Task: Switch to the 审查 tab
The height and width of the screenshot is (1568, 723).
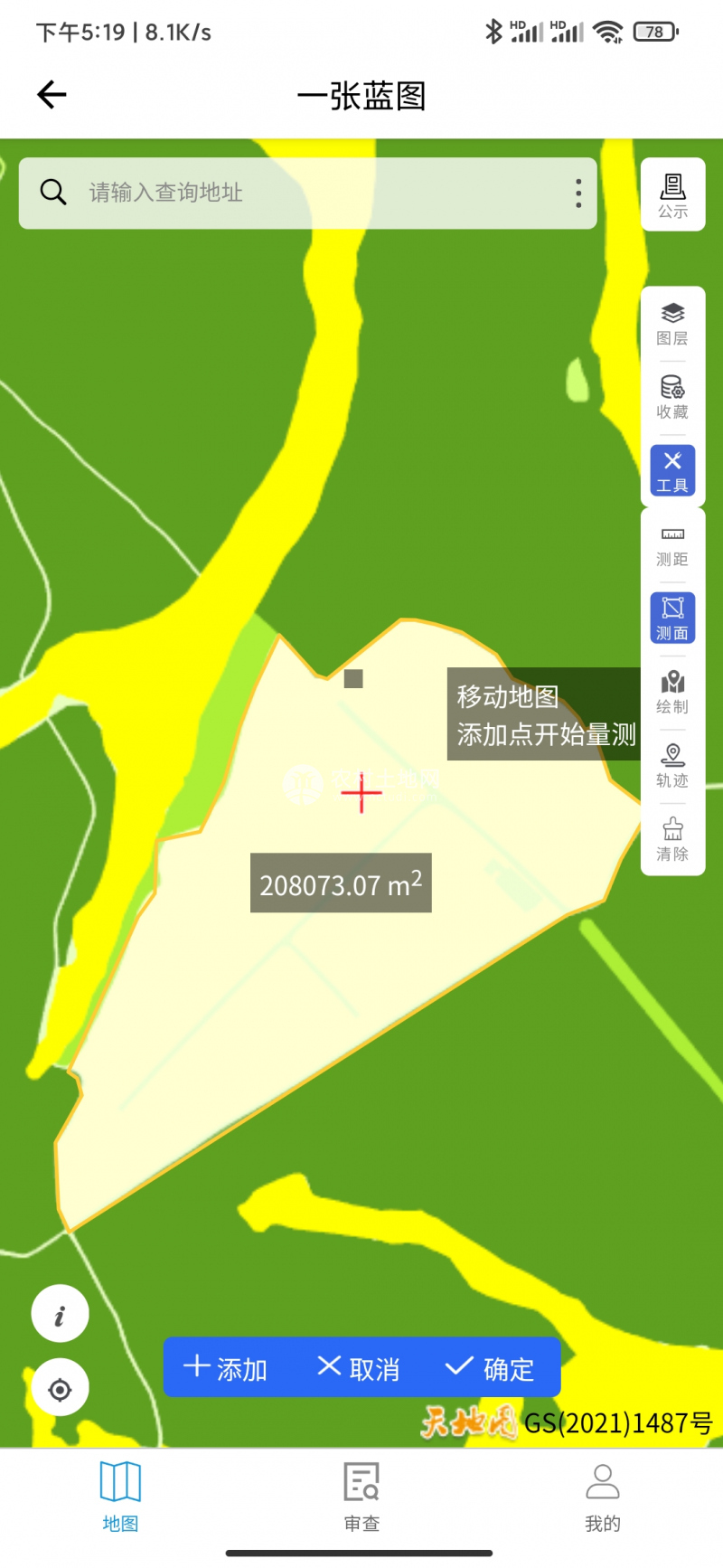Action: pos(361,1497)
